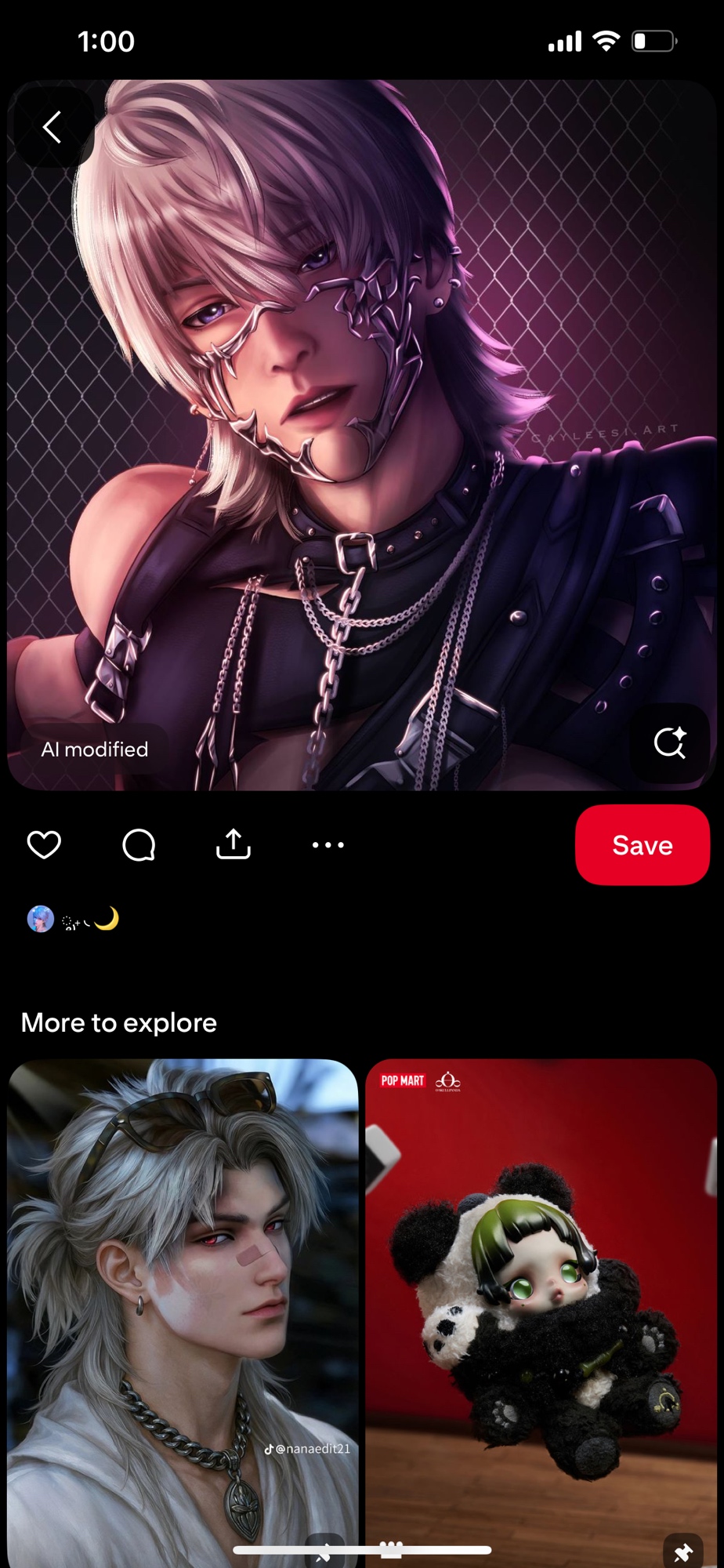Open the pin creator's profile avatar
The height and width of the screenshot is (1568, 724).
(41, 919)
